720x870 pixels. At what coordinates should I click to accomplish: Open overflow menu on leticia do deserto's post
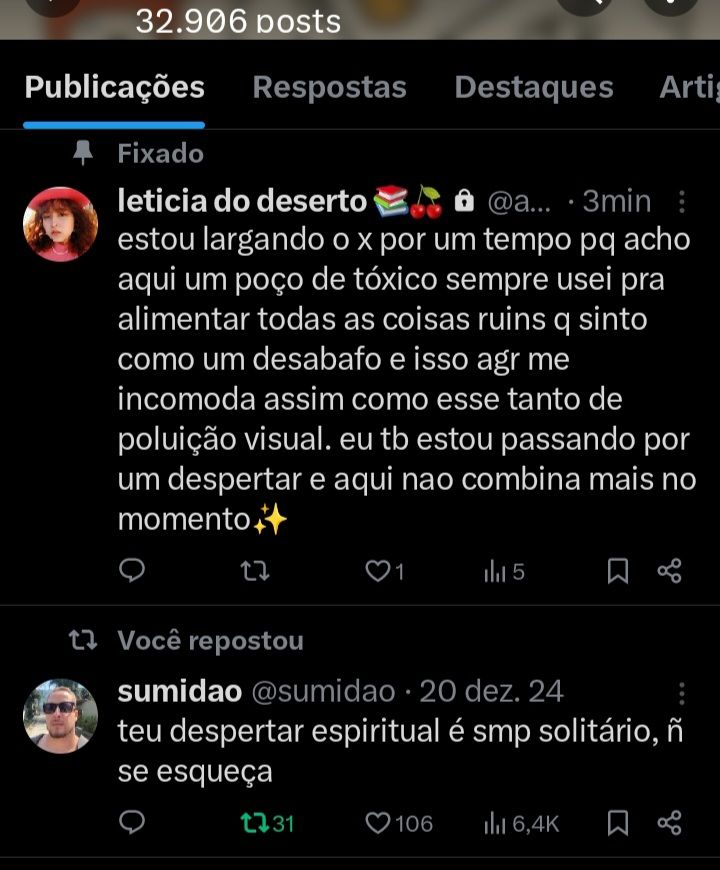682,202
